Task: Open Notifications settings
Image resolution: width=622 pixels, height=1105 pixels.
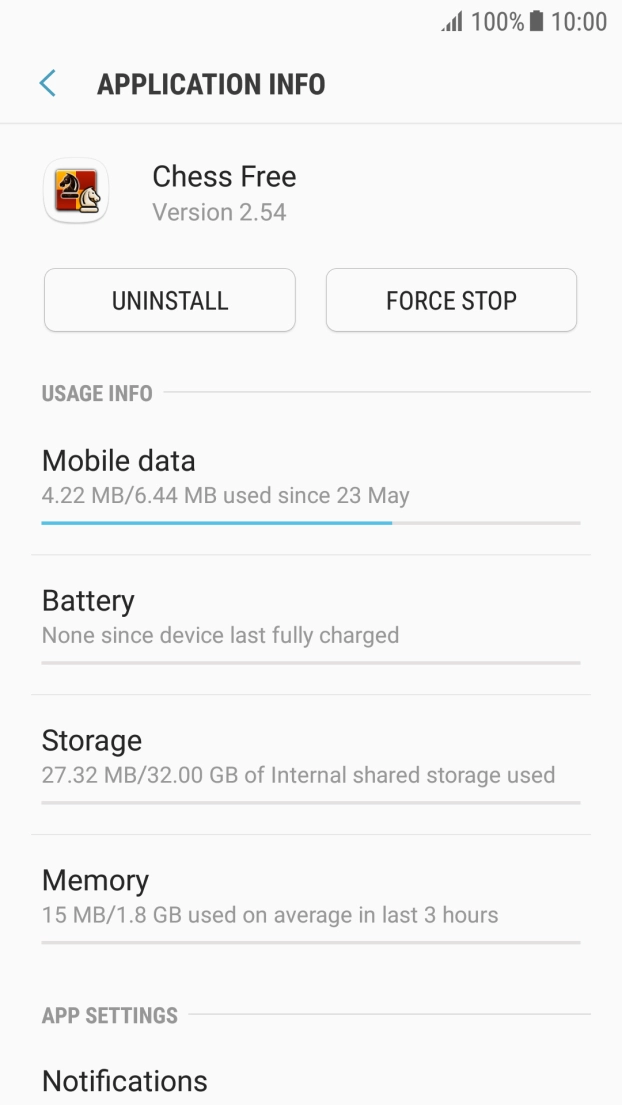Action: point(311,1080)
